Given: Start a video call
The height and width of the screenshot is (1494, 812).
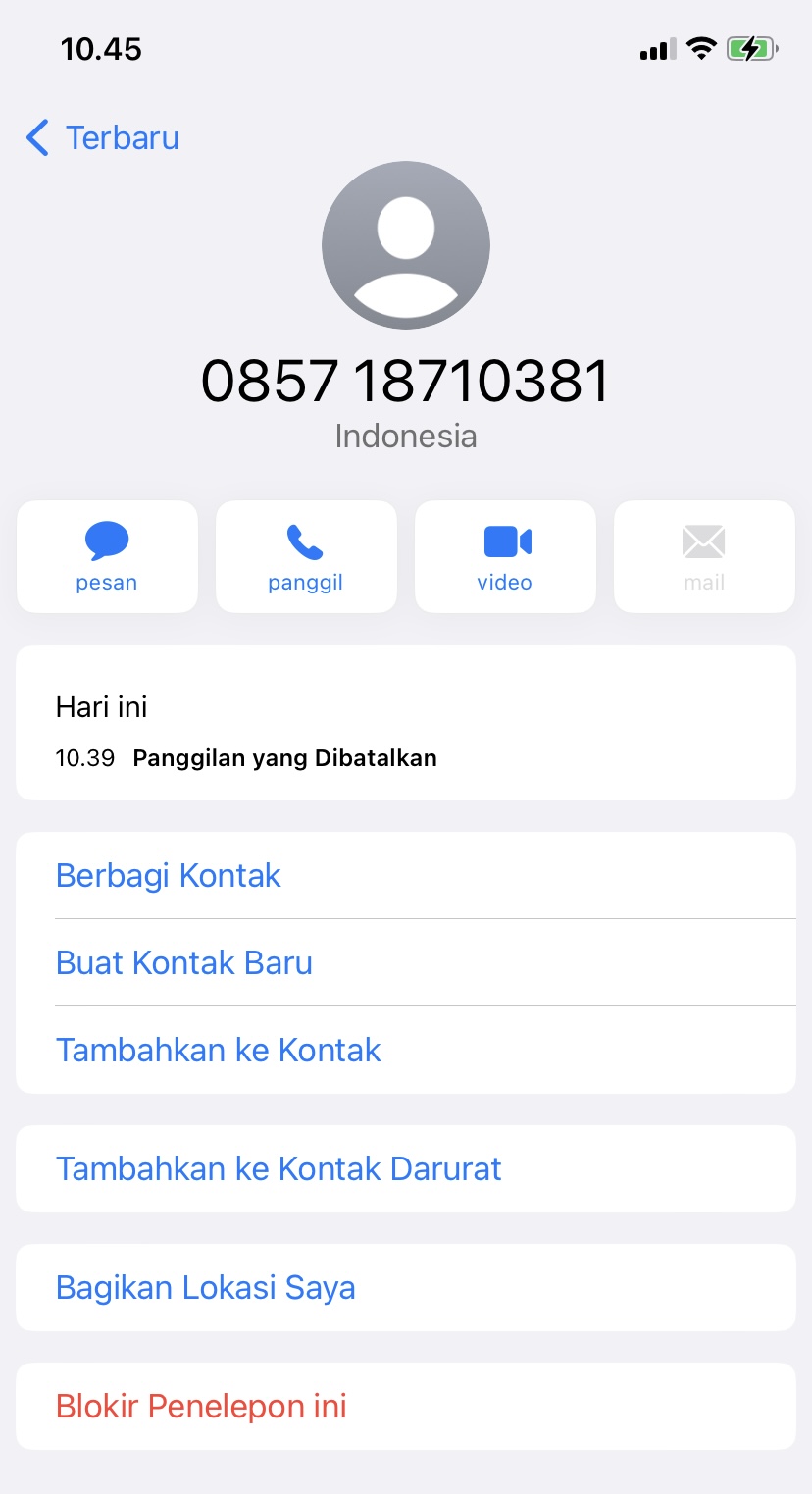Looking at the screenshot, I should coord(505,556).
